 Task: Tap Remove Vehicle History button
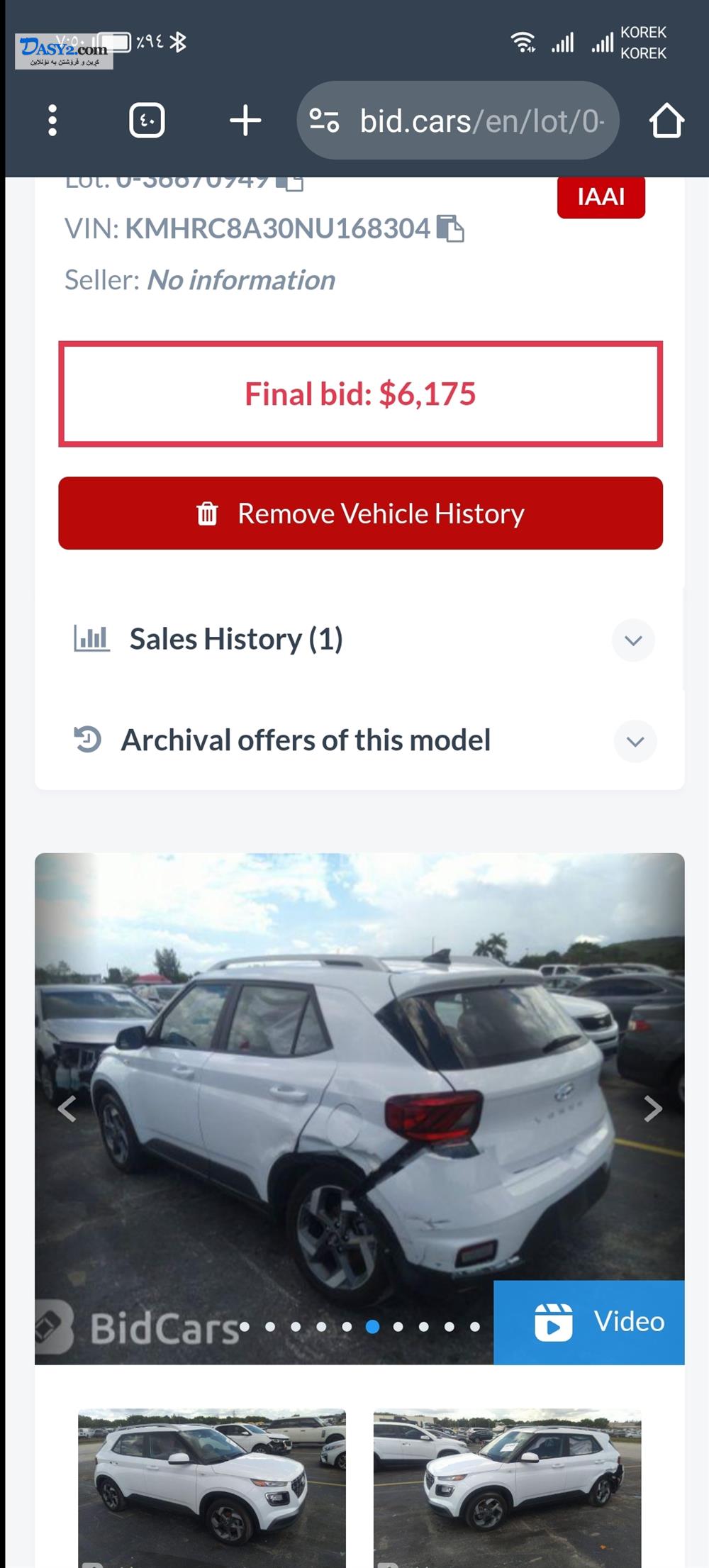click(360, 513)
